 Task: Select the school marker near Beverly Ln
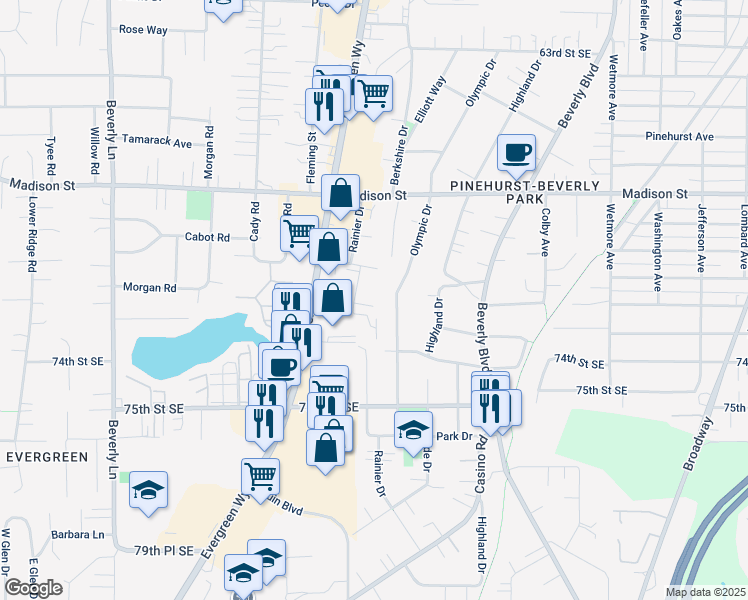148,490
